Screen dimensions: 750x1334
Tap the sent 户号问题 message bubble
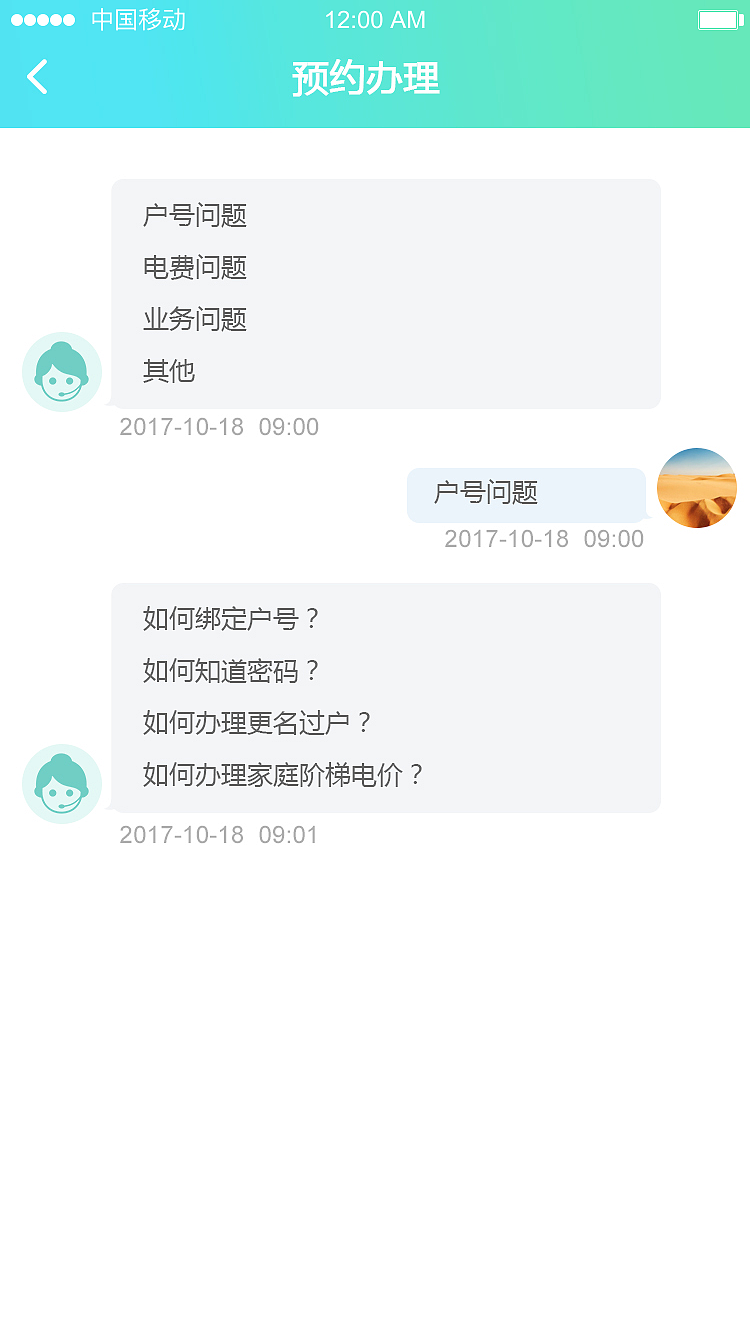[x=526, y=494]
